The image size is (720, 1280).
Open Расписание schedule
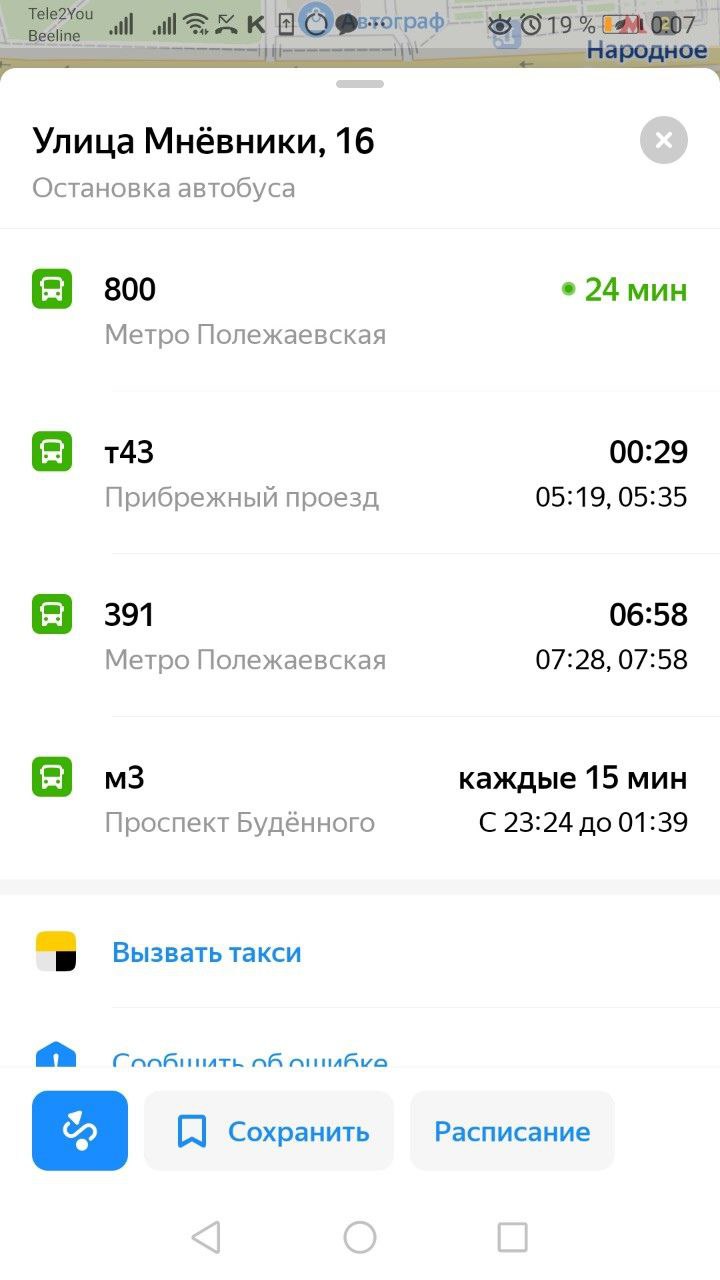[x=512, y=1131]
